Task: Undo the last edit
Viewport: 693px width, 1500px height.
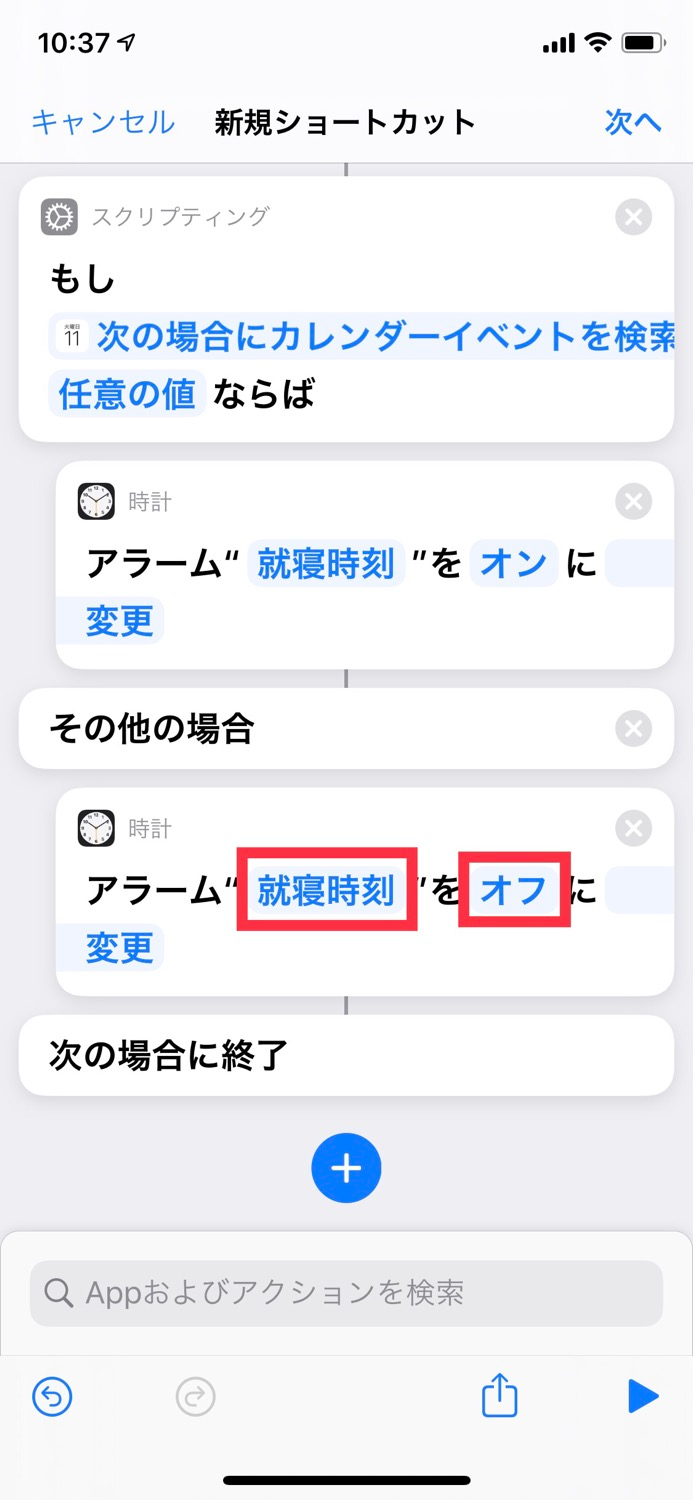Action: point(52,1396)
